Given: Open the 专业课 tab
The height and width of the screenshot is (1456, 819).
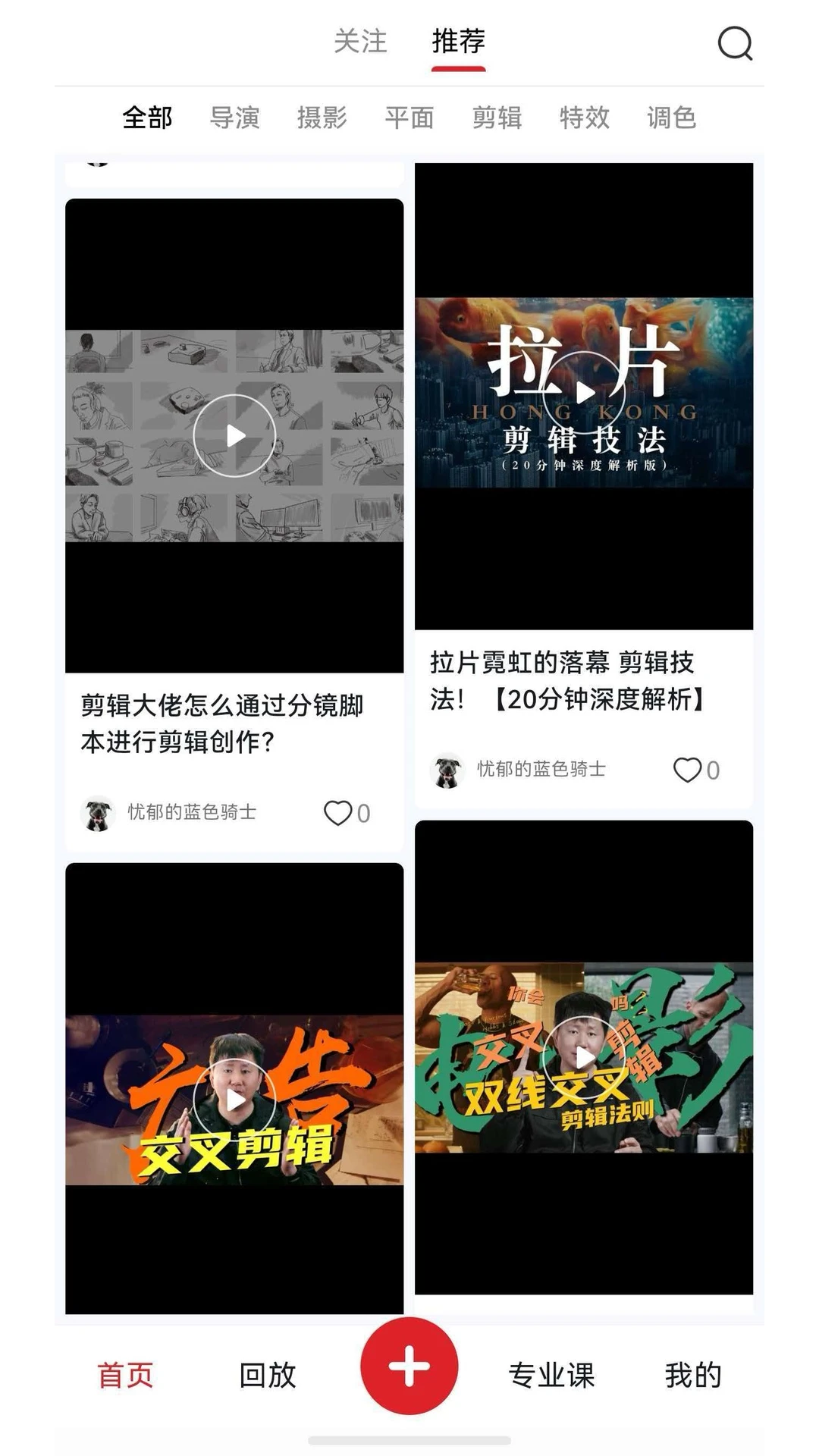Looking at the screenshot, I should (551, 1375).
